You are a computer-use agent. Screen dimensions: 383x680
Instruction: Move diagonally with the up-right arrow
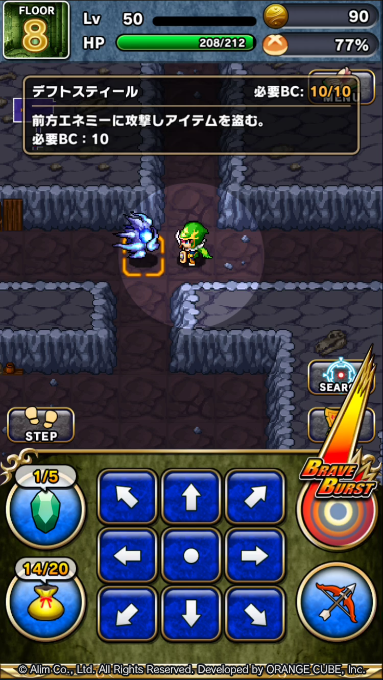point(255,497)
